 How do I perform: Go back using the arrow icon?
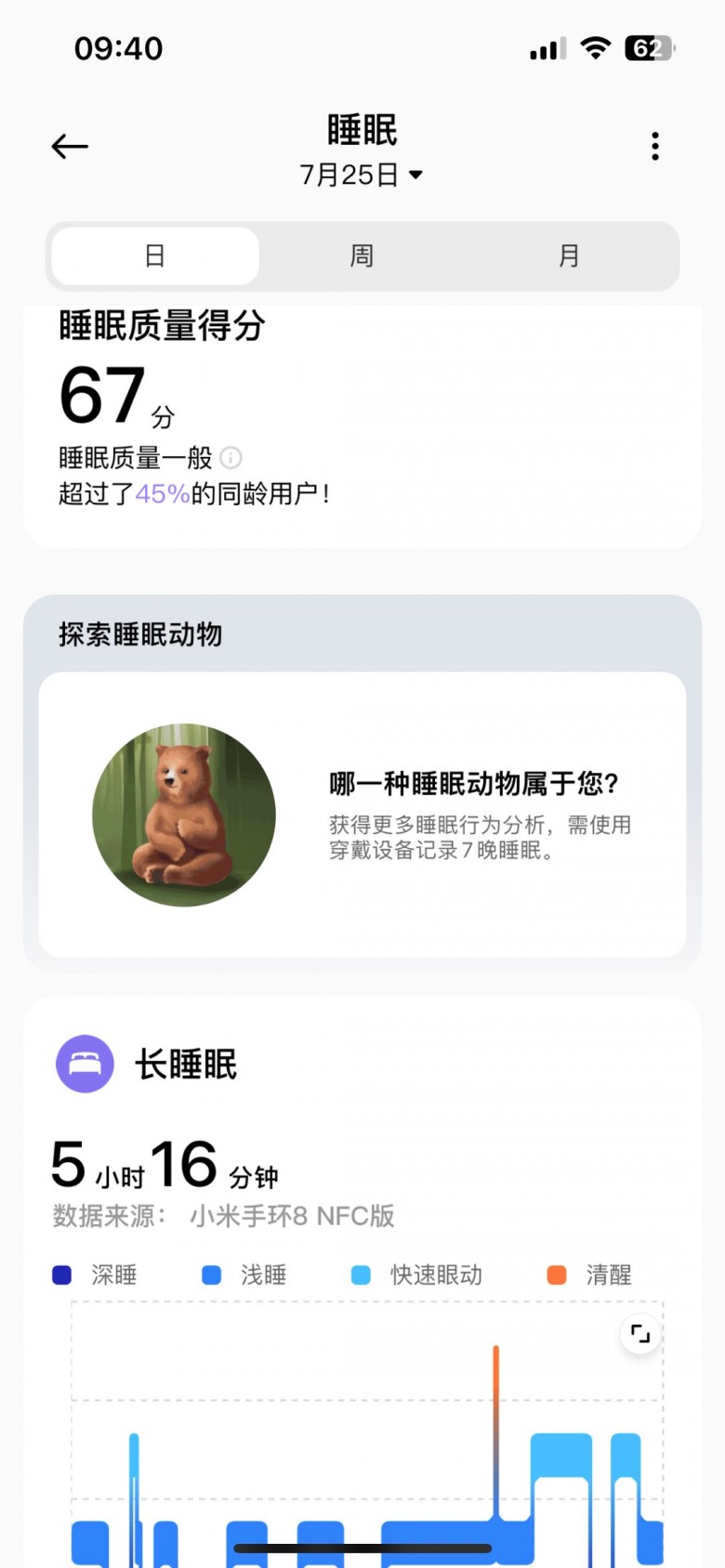tap(70, 147)
